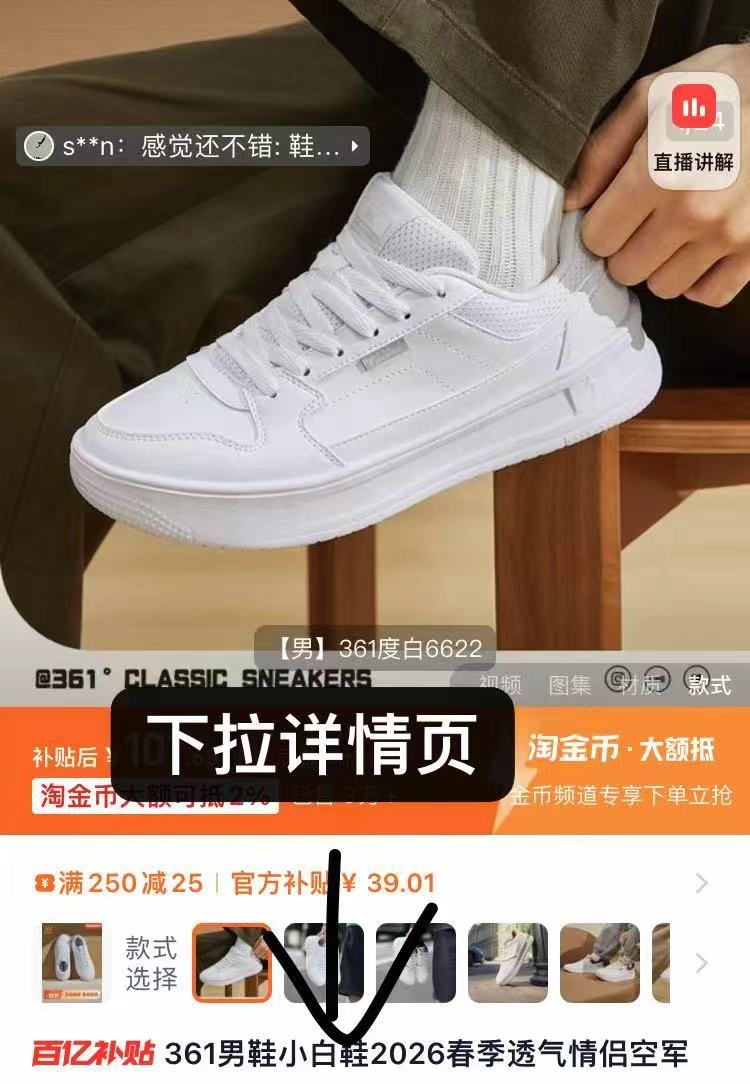Image resolution: width=750 pixels, height=1084 pixels.
Task: Select the 款式 tab
Action: point(708,685)
